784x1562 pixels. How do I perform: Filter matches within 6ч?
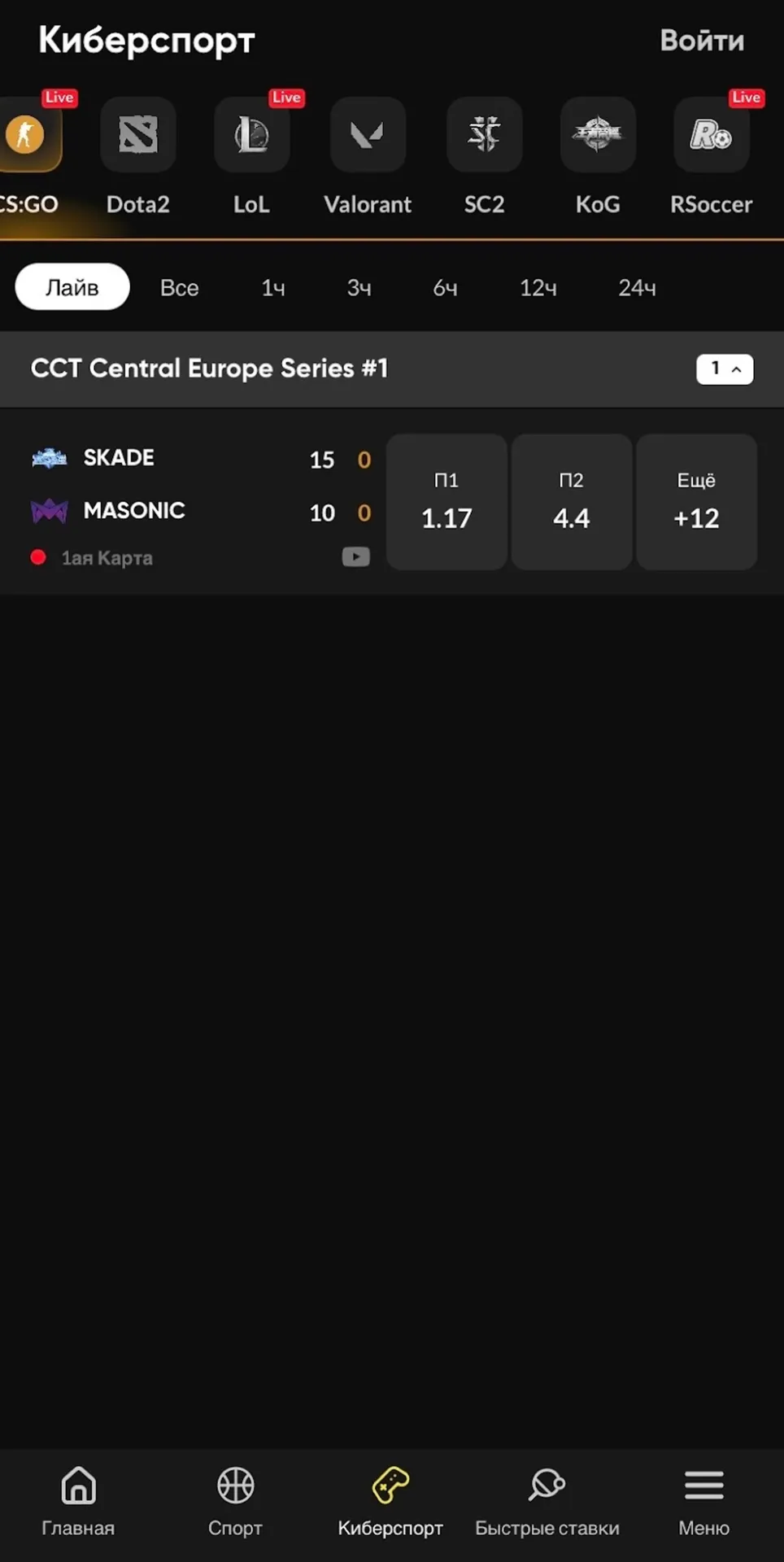pyautogui.click(x=445, y=288)
